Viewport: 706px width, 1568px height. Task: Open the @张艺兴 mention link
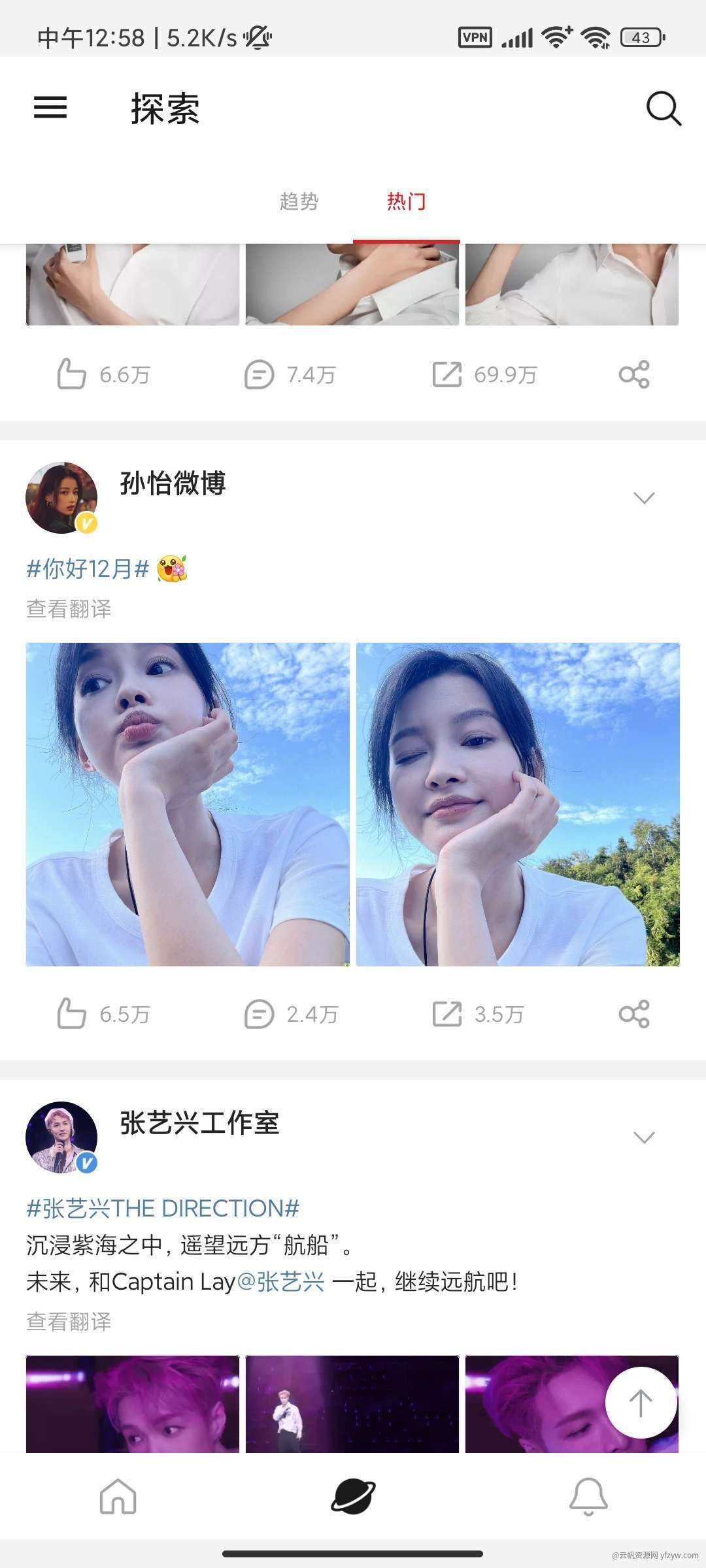pyautogui.click(x=280, y=1282)
